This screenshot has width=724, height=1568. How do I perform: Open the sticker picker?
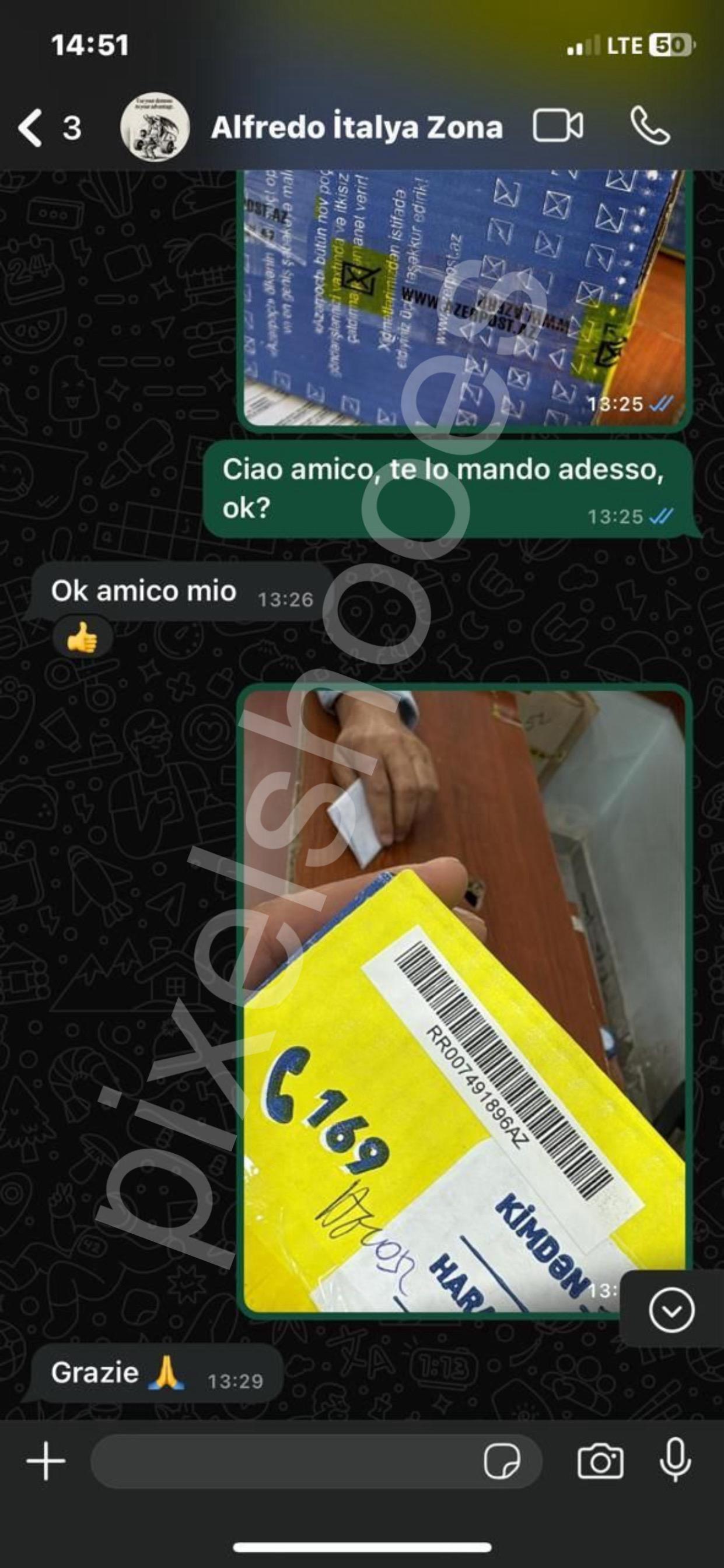point(502,1461)
